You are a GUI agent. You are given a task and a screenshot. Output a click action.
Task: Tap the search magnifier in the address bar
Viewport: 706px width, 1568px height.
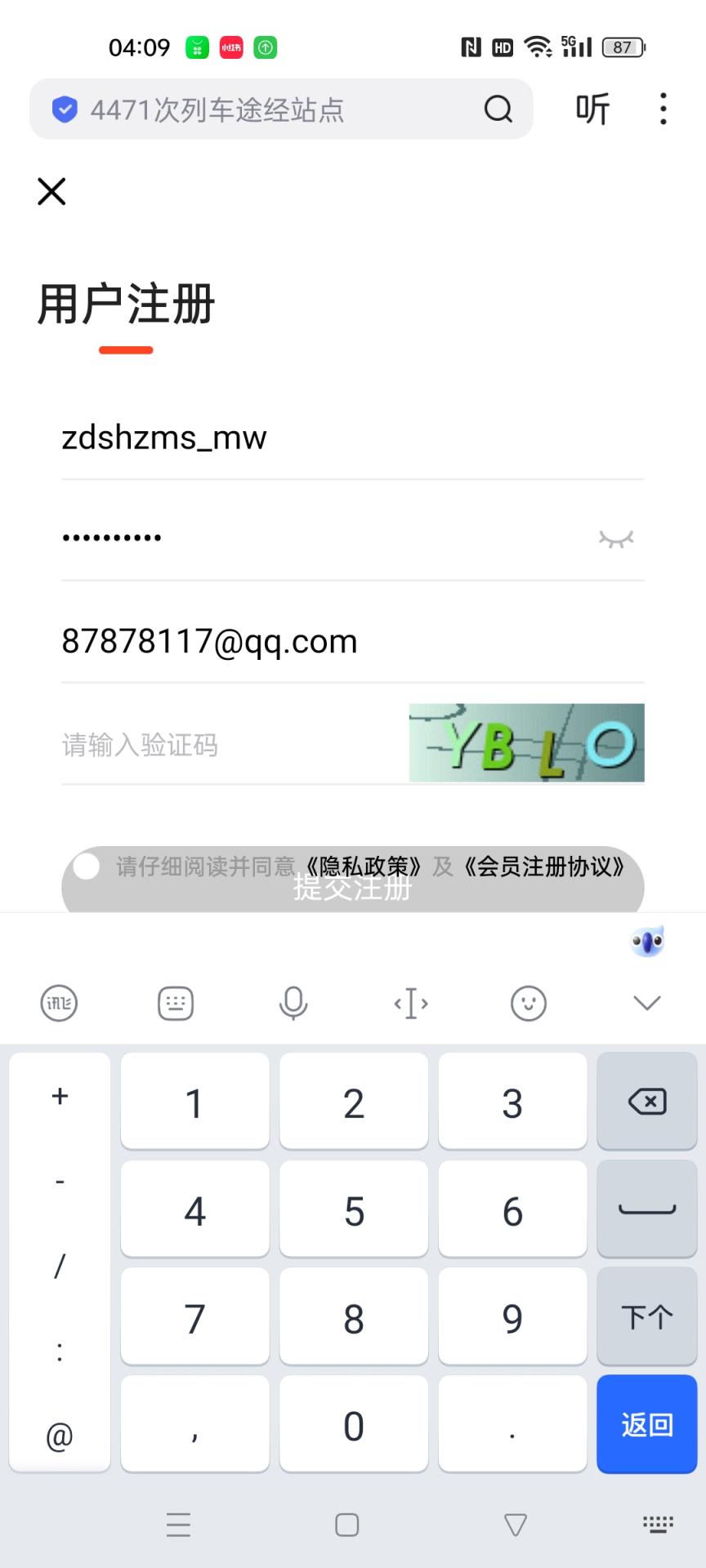click(x=499, y=109)
